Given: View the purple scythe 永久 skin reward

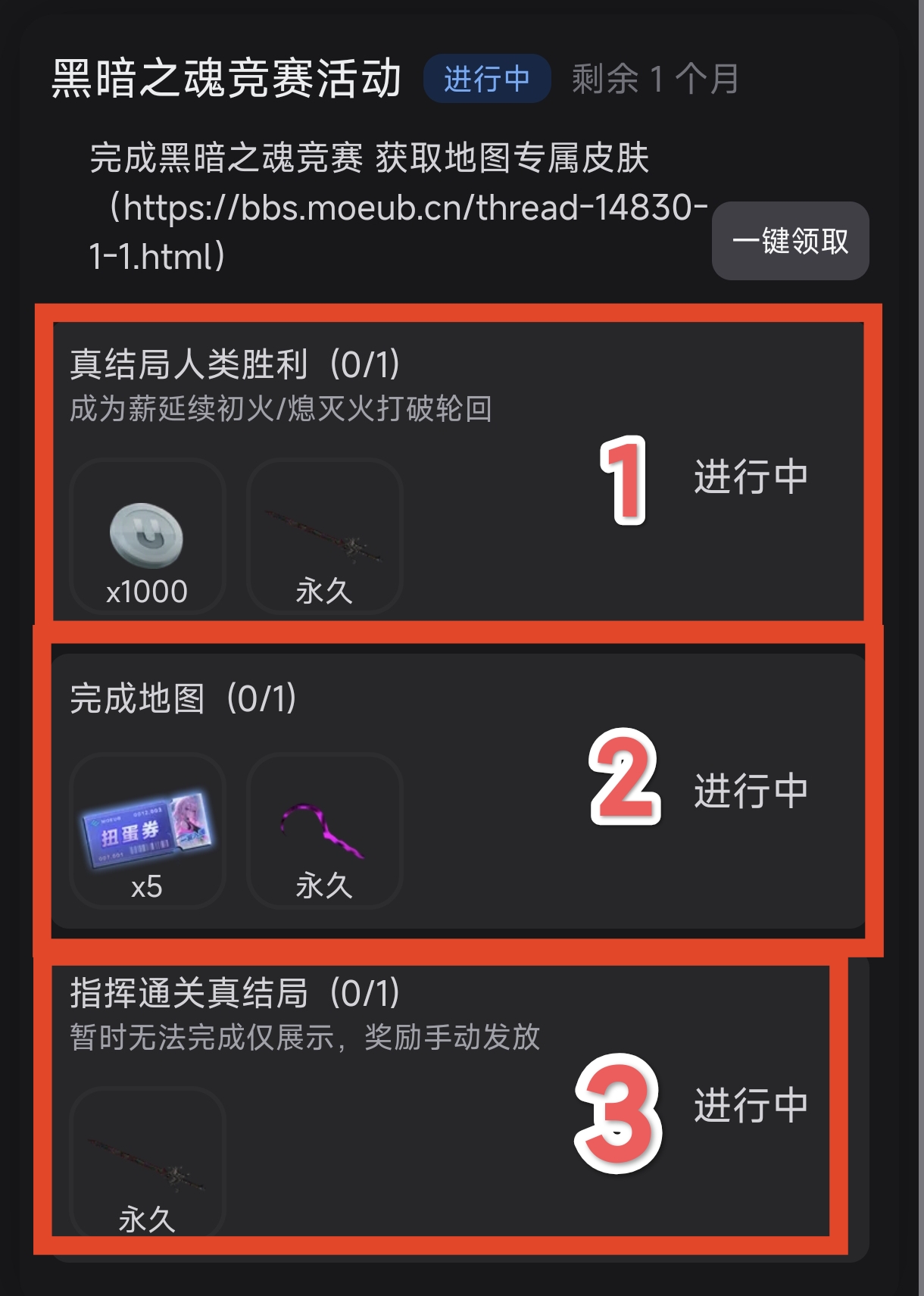Looking at the screenshot, I should [x=324, y=831].
